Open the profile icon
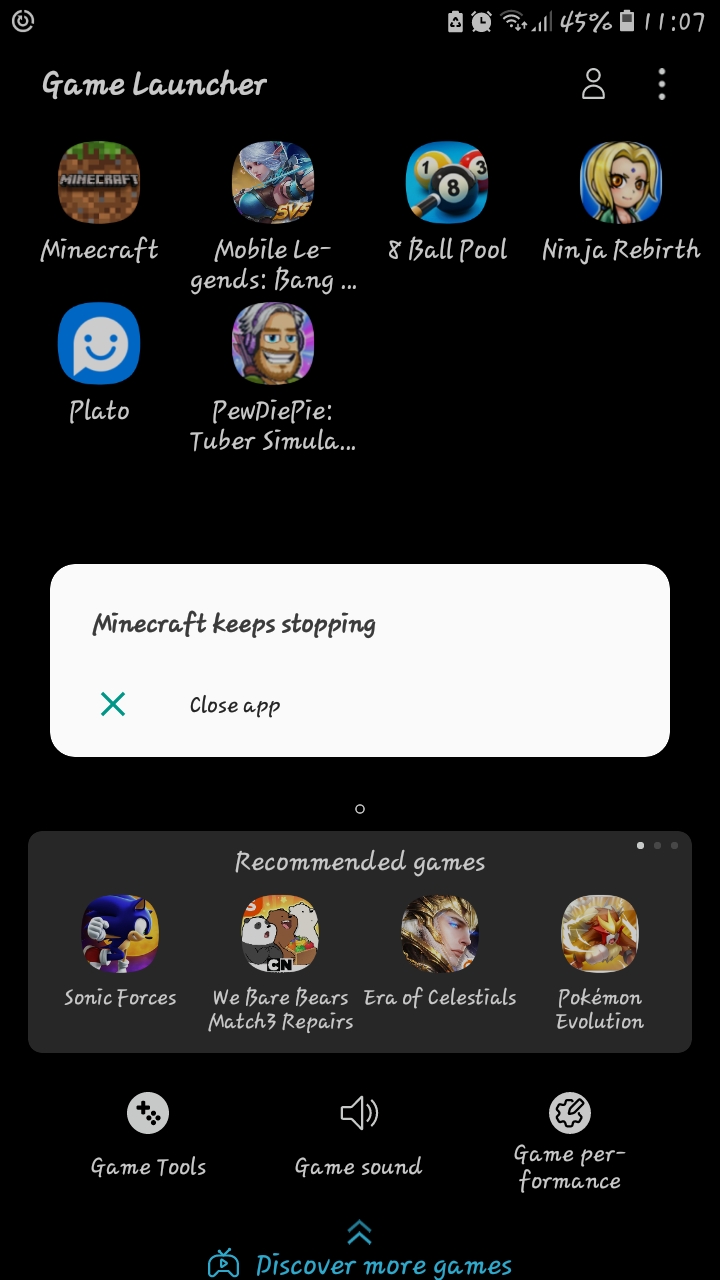 tap(593, 85)
